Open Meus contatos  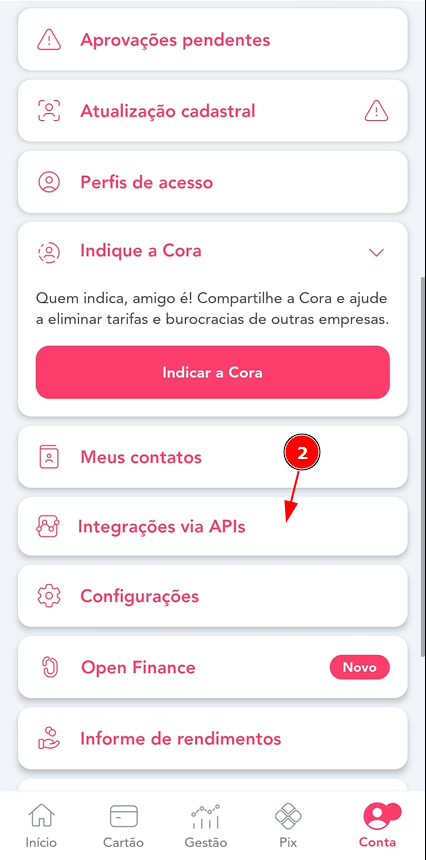[213, 457]
